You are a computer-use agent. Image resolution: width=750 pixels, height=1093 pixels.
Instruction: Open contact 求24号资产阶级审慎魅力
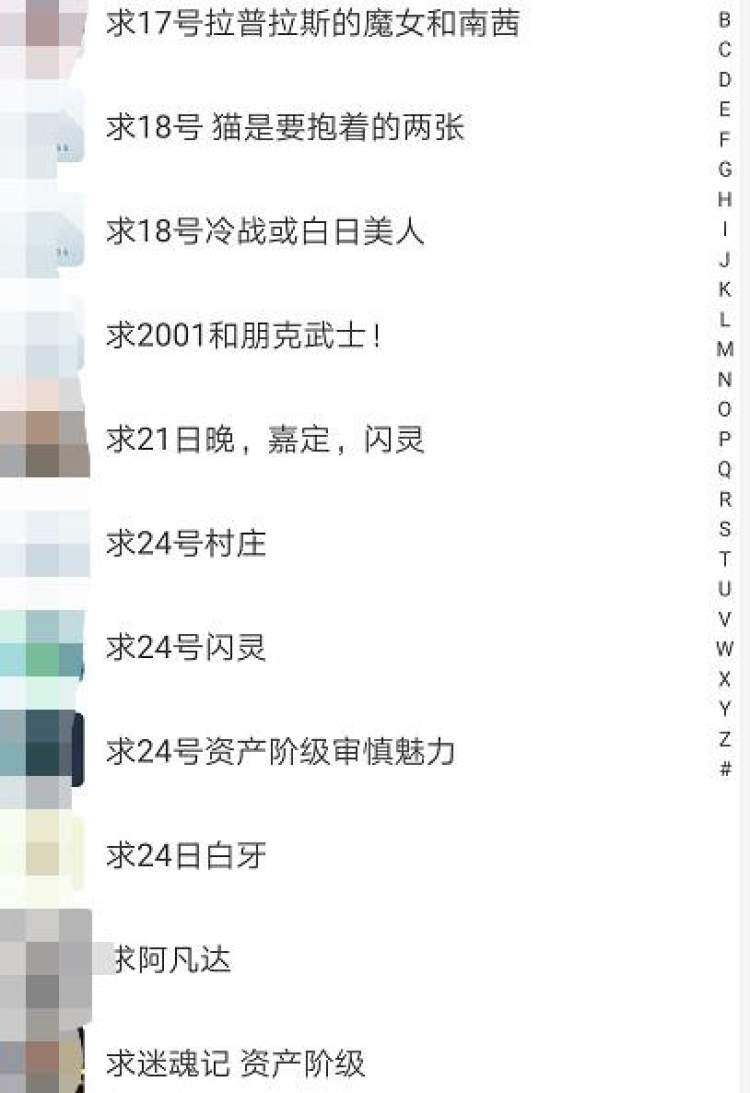coord(280,752)
